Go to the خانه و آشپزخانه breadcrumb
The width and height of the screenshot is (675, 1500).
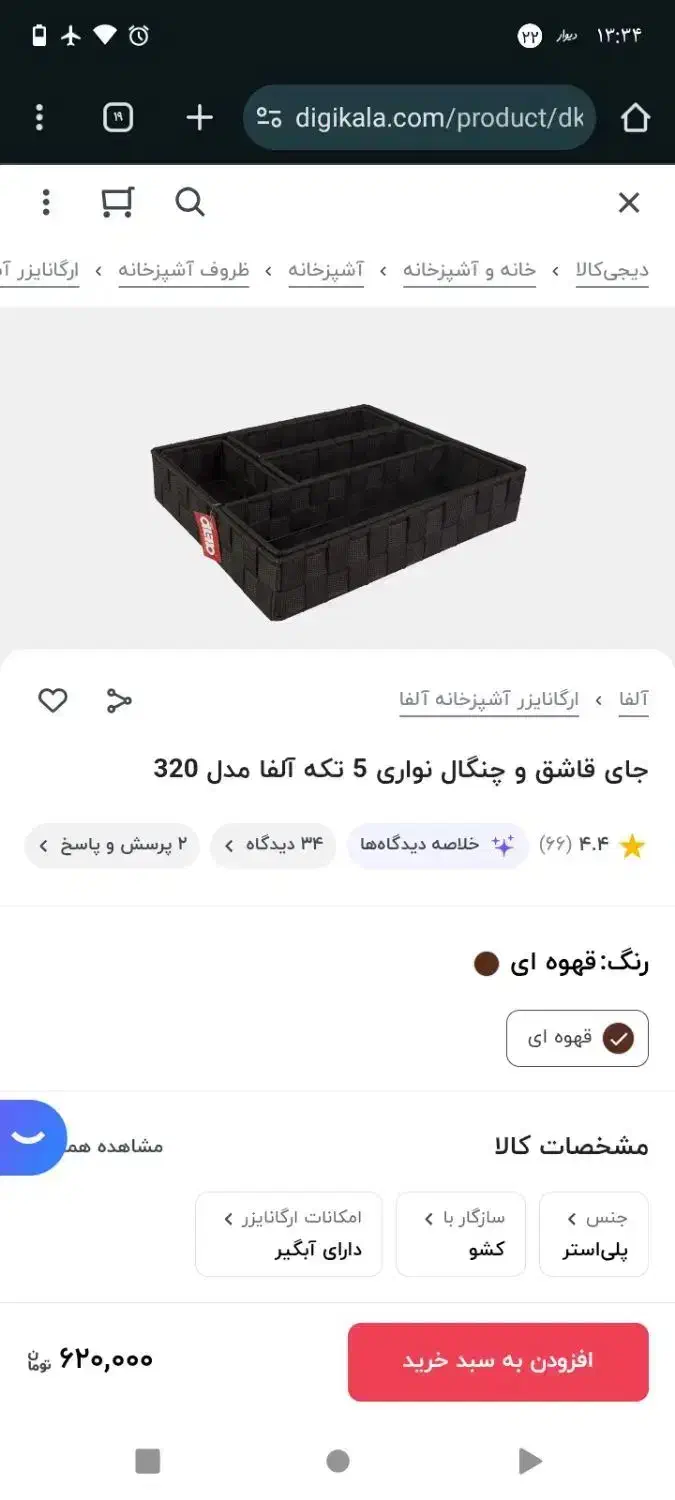coord(469,270)
